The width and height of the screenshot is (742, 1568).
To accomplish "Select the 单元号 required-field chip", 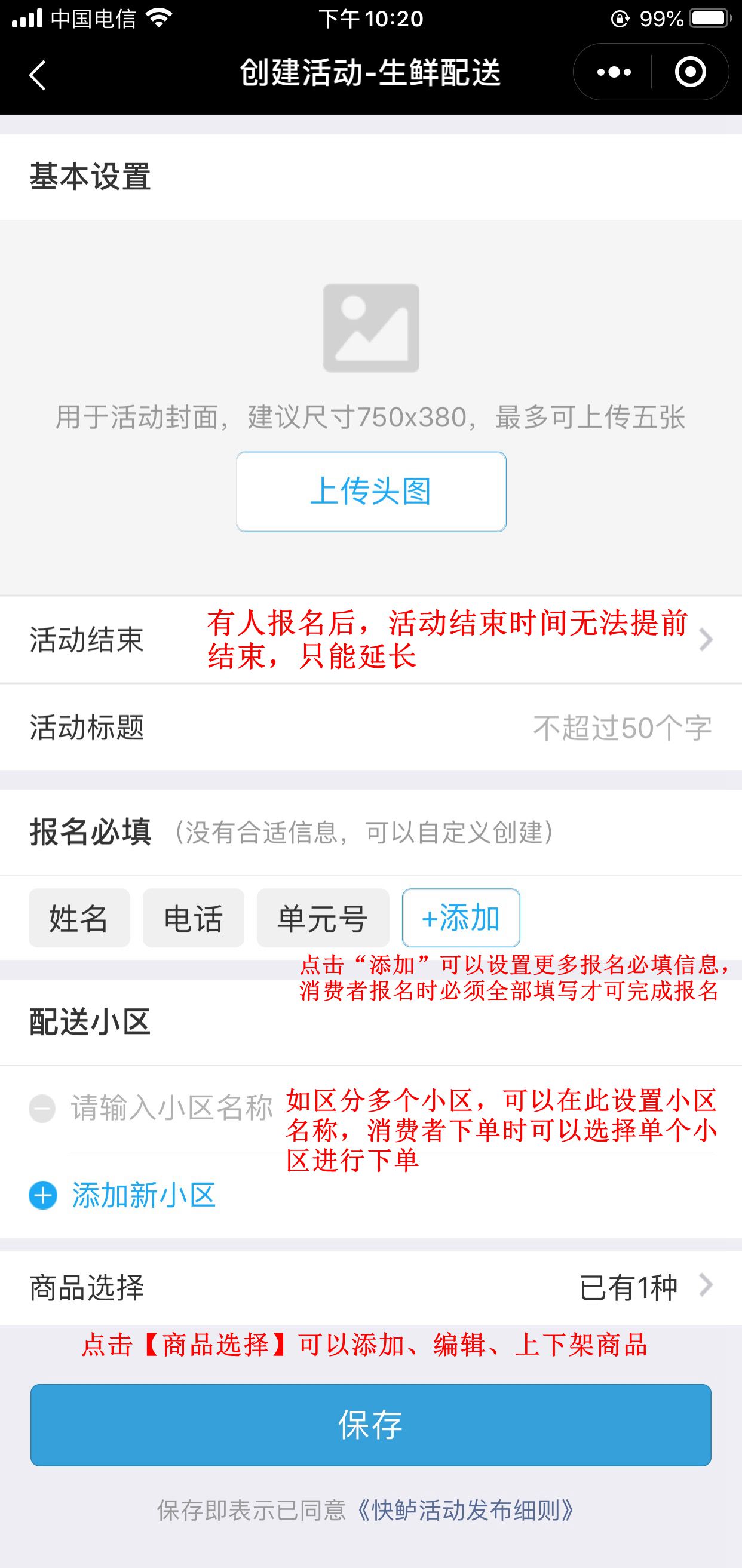I will pyautogui.click(x=323, y=918).
